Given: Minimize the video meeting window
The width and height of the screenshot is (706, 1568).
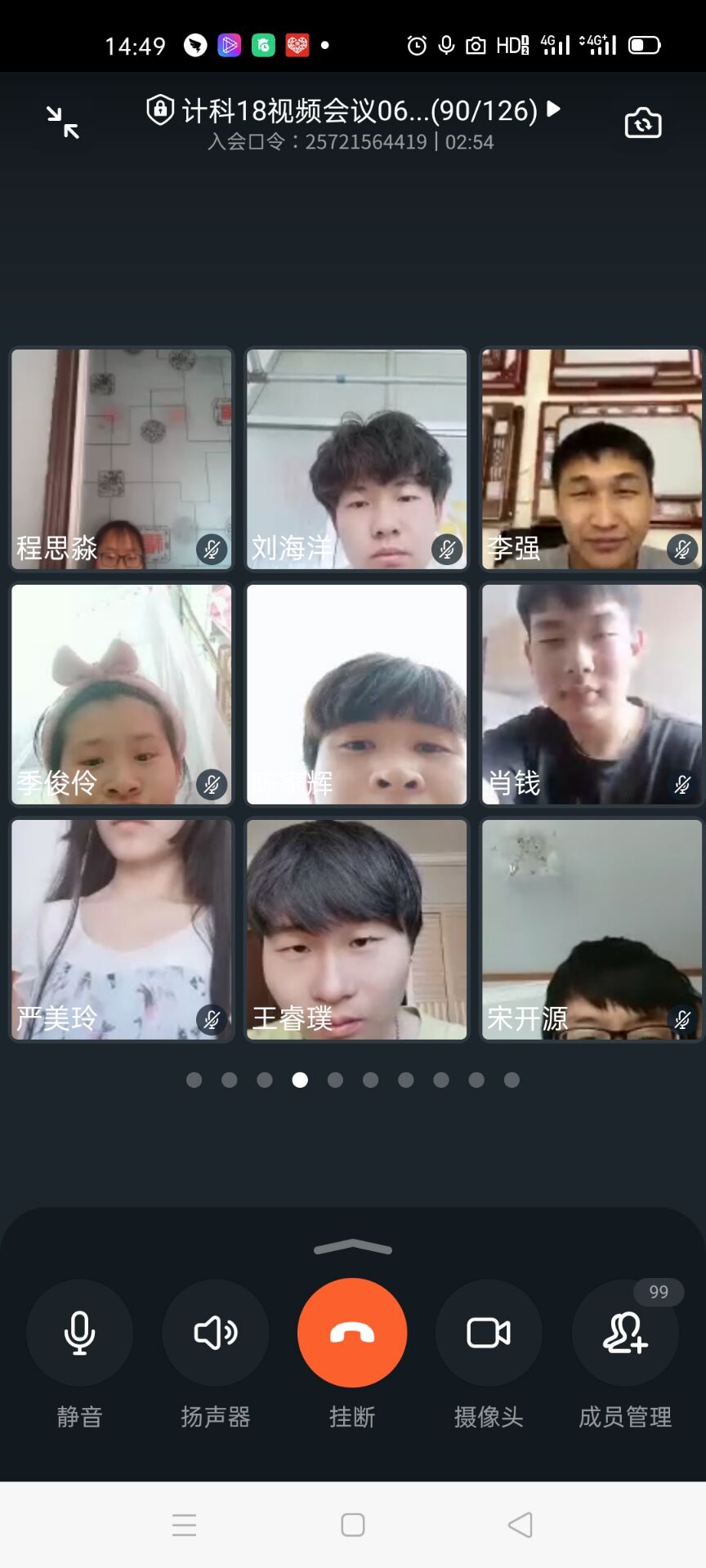Looking at the screenshot, I should point(63,123).
